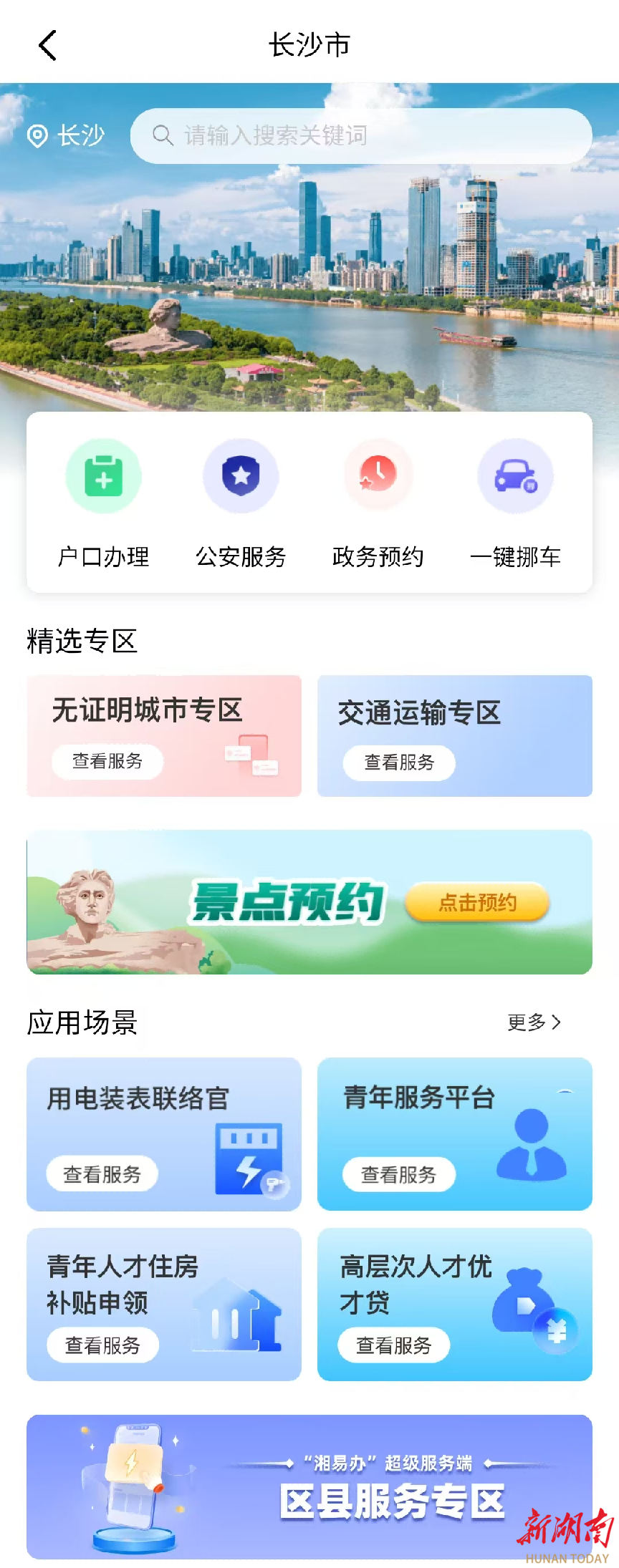619x1568 pixels.
Task: View the 青年服务平台 service
Action: point(454,1134)
